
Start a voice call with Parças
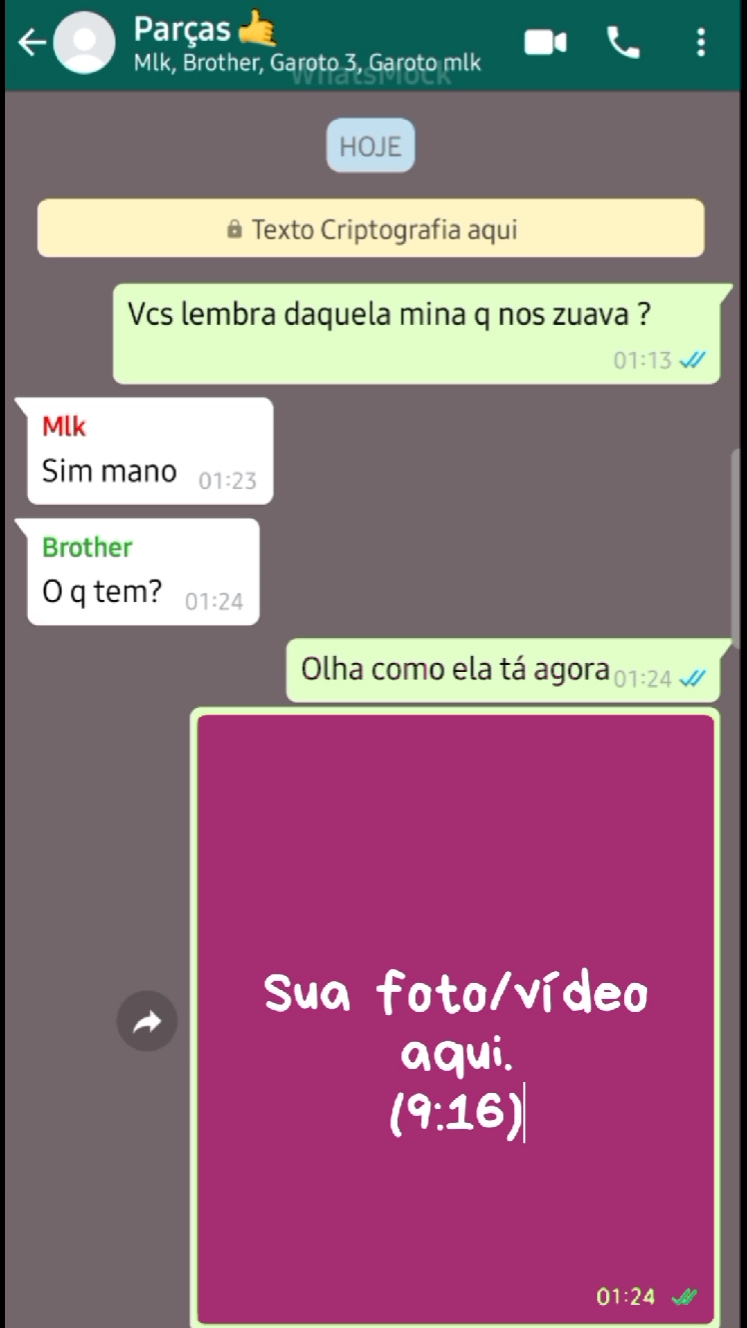coord(623,42)
